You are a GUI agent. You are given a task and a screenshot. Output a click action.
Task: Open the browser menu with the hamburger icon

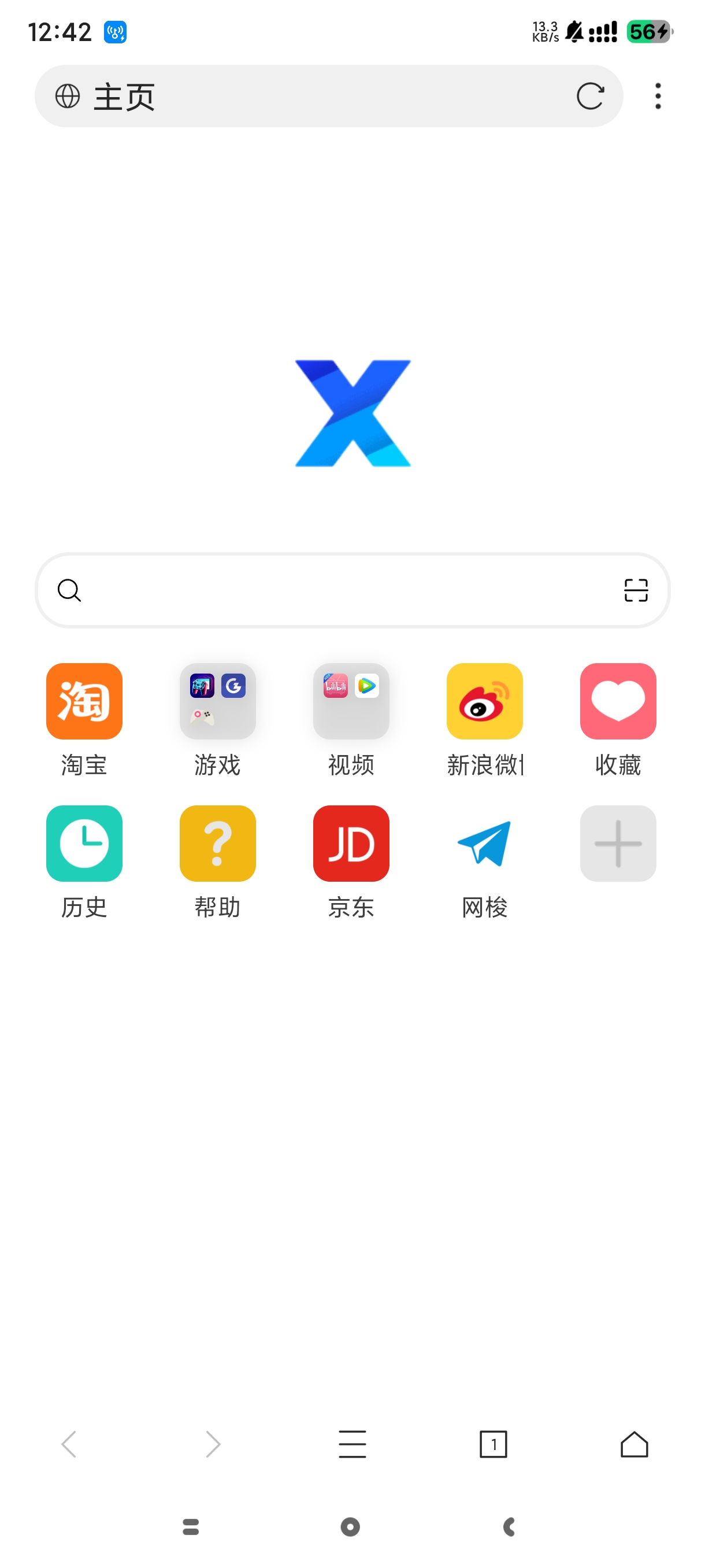pyautogui.click(x=352, y=1444)
